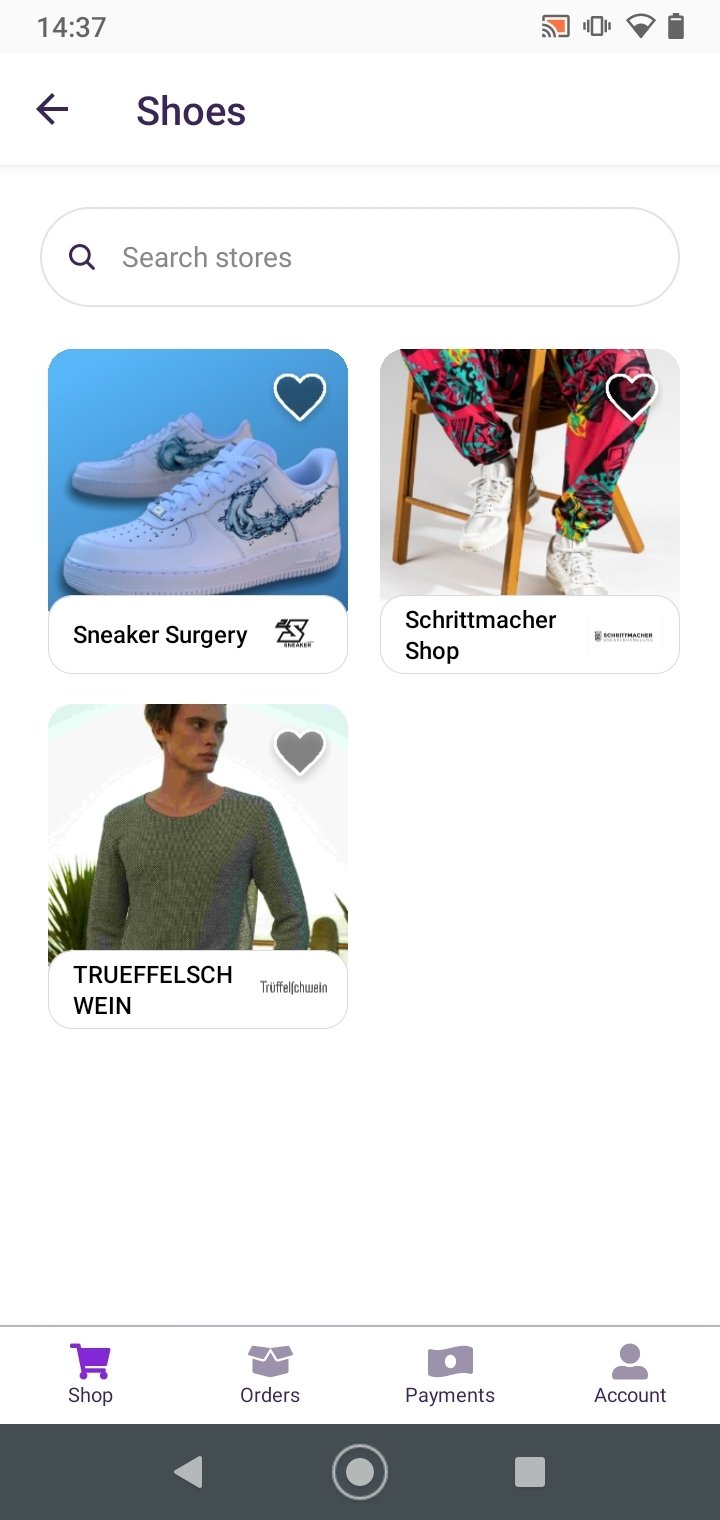Favorite Sneaker Surgery with its heart icon
Image resolution: width=720 pixels, height=1520 pixels.
[300, 397]
